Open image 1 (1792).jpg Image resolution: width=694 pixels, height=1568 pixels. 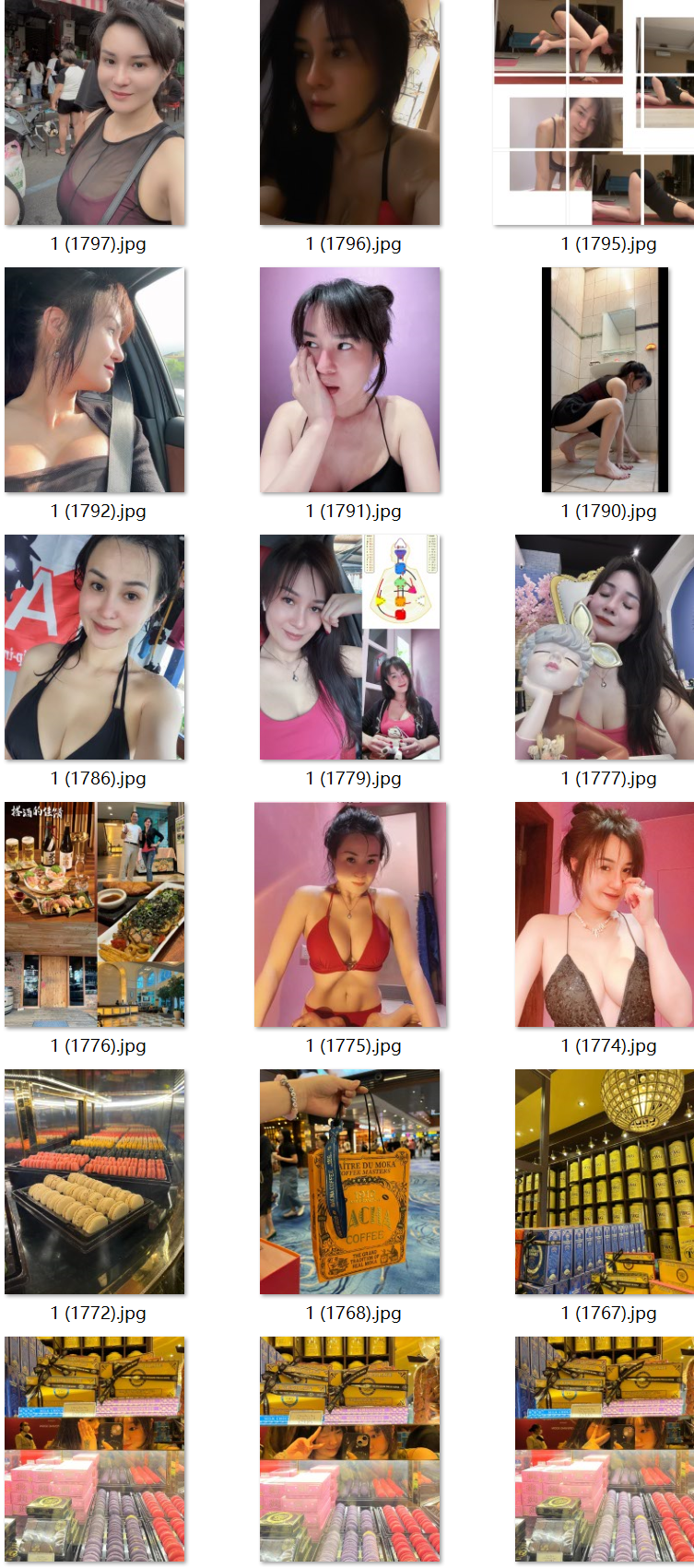click(94, 380)
